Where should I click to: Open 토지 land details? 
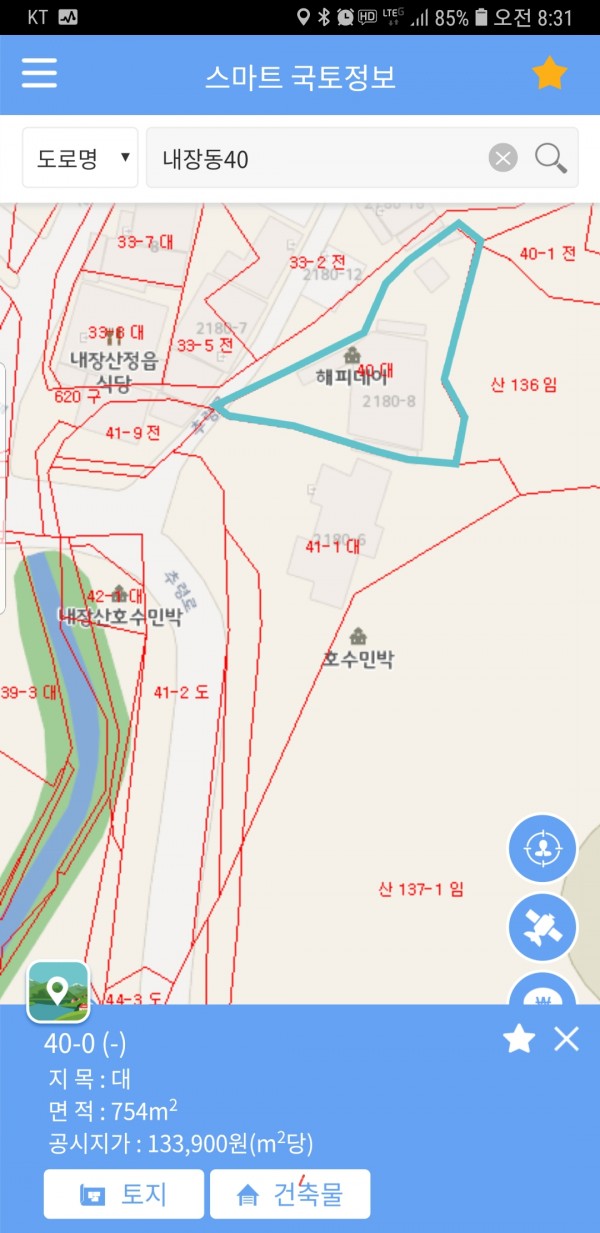(x=123, y=1194)
